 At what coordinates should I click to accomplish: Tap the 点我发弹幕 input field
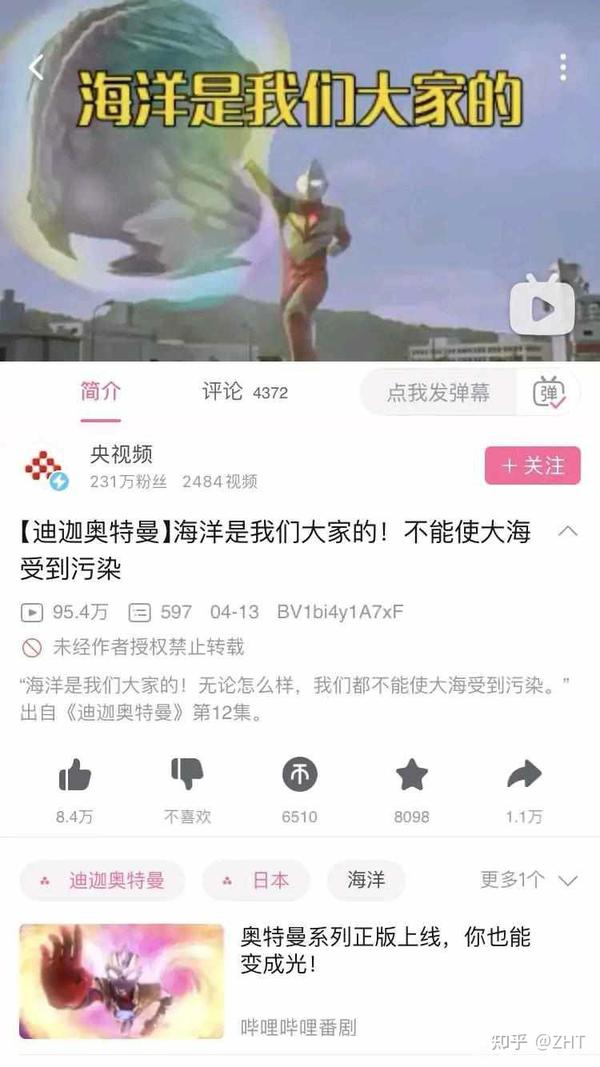click(439, 393)
